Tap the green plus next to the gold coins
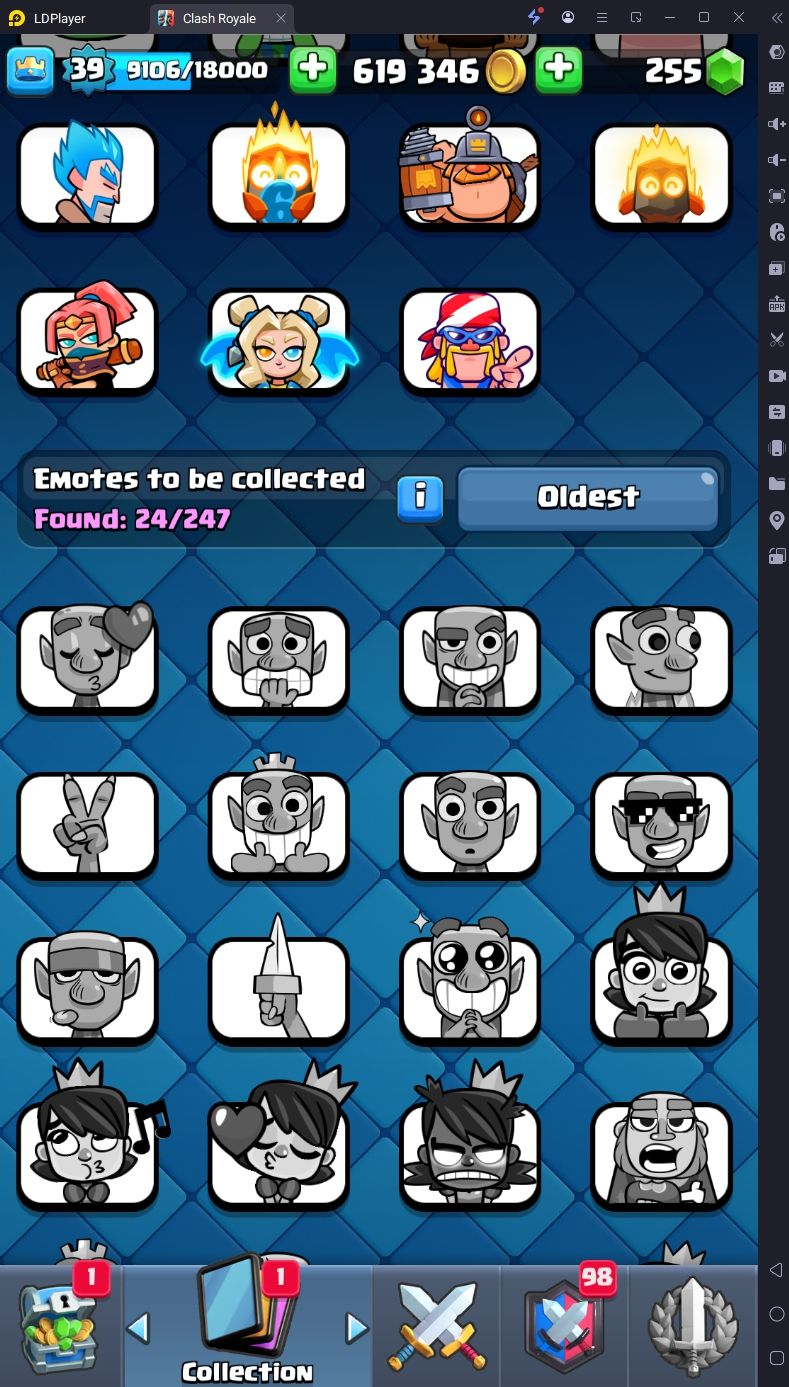This screenshot has width=789, height=1387. [x=559, y=69]
